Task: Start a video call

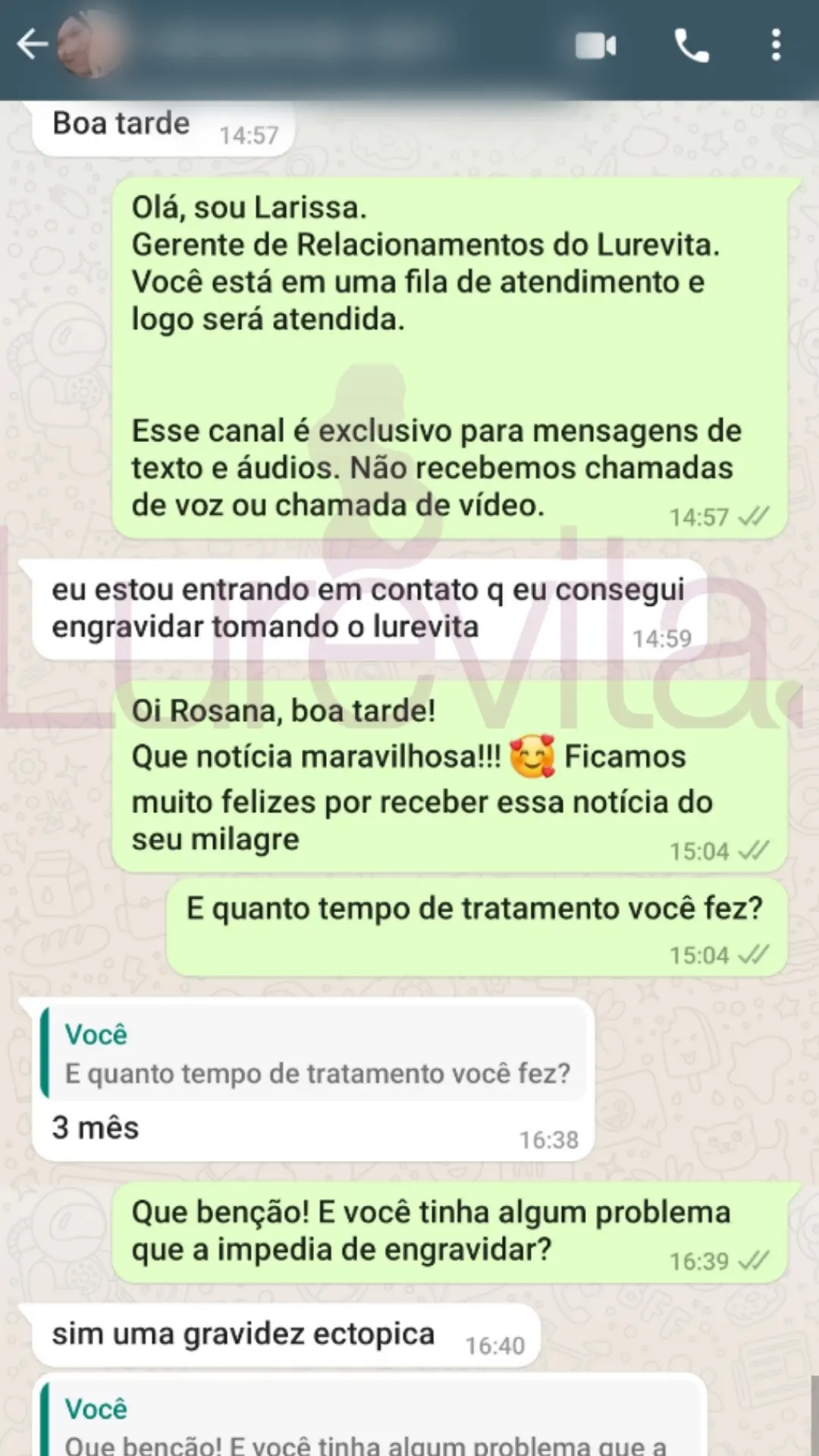Action: click(x=595, y=45)
